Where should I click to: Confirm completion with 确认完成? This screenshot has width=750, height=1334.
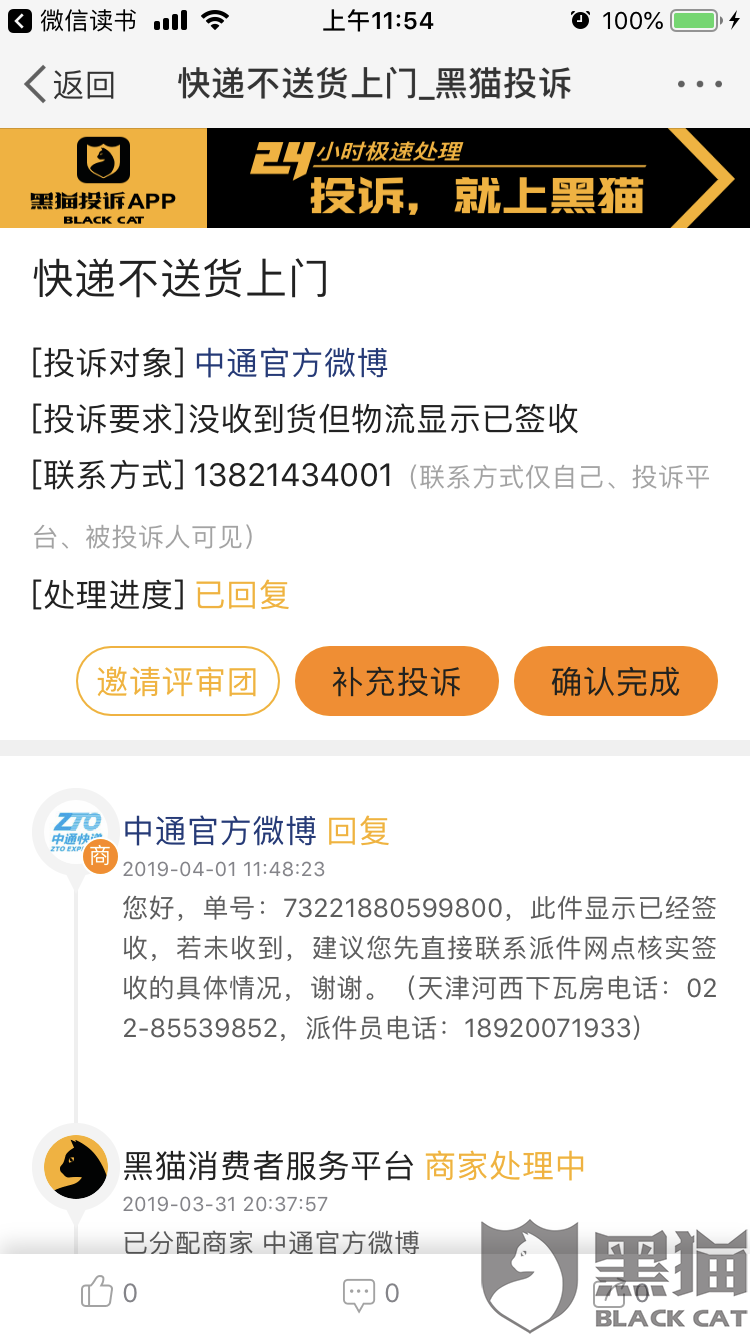pyautogui.click(x=615, y=681)
